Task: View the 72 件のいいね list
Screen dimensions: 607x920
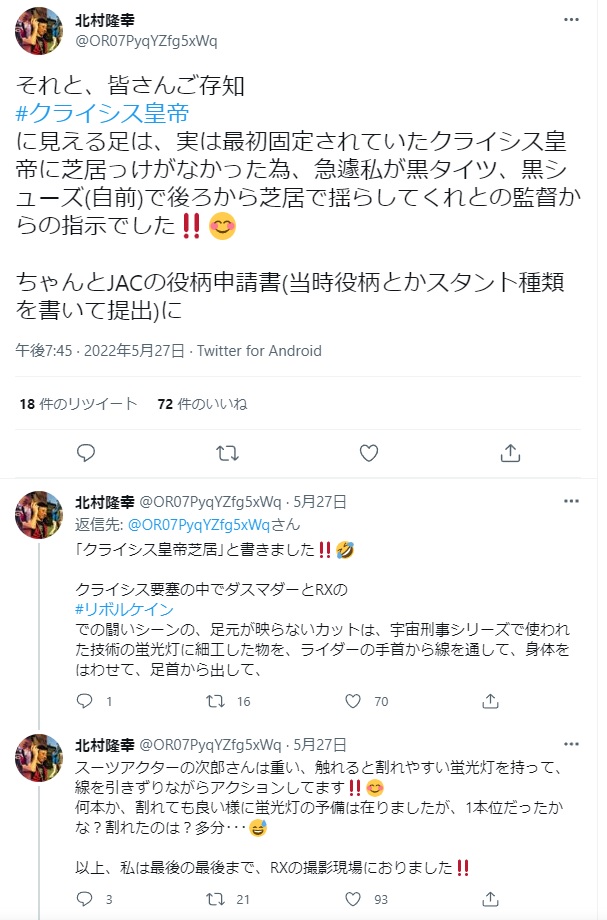Action: point(202,404)
